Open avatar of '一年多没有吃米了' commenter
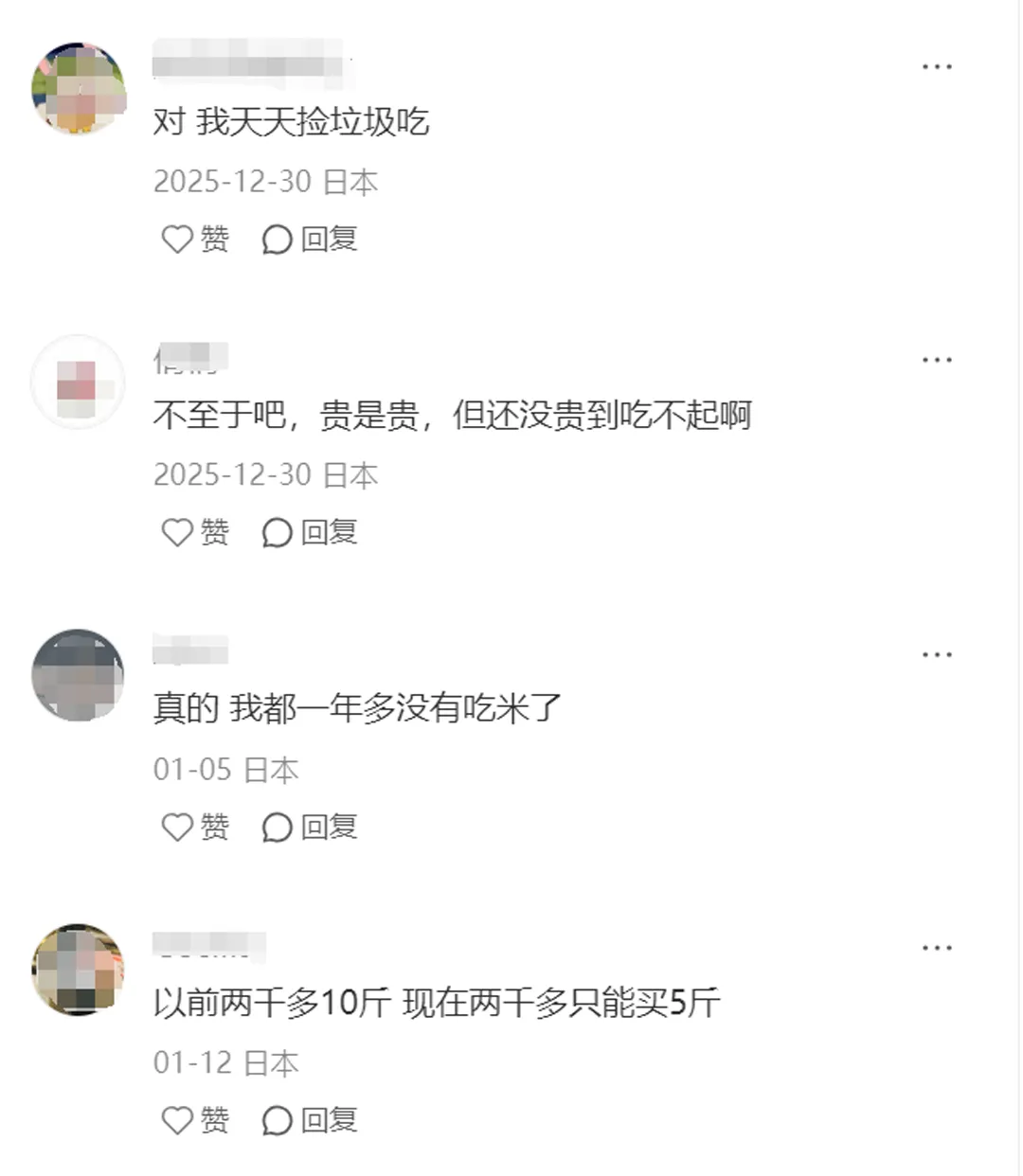 coord(79,675)
